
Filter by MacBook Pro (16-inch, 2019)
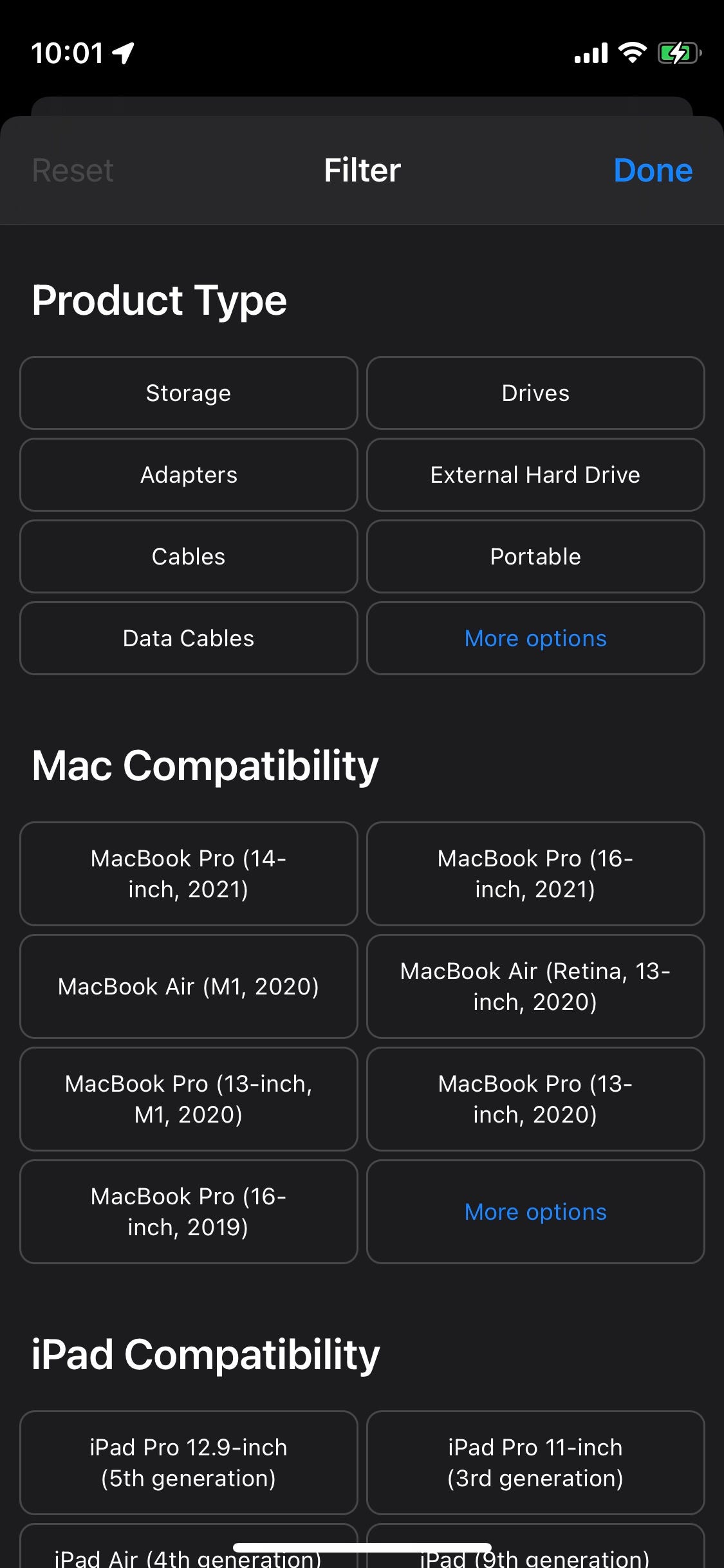[189, 1211]
